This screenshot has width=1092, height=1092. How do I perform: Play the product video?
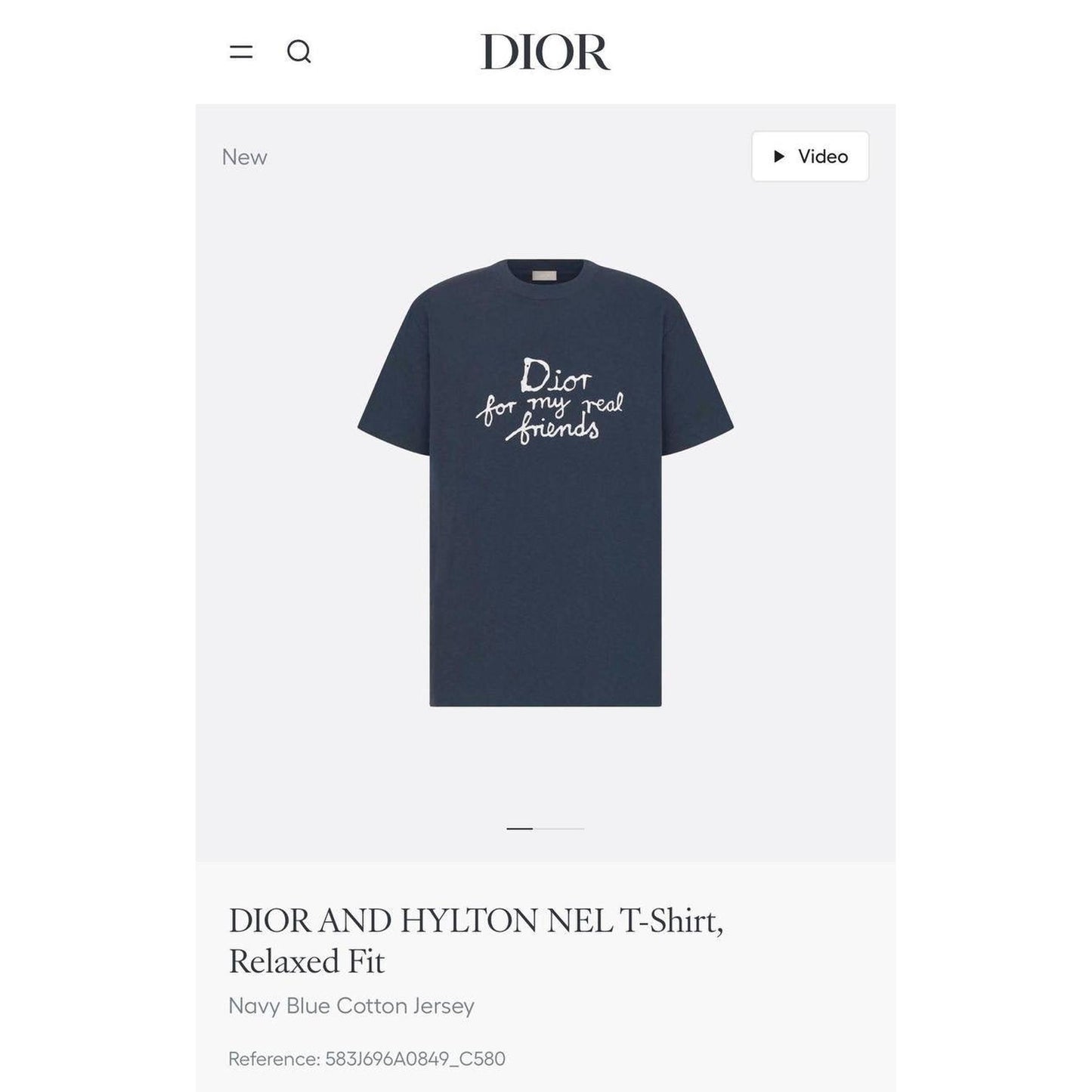810,156
